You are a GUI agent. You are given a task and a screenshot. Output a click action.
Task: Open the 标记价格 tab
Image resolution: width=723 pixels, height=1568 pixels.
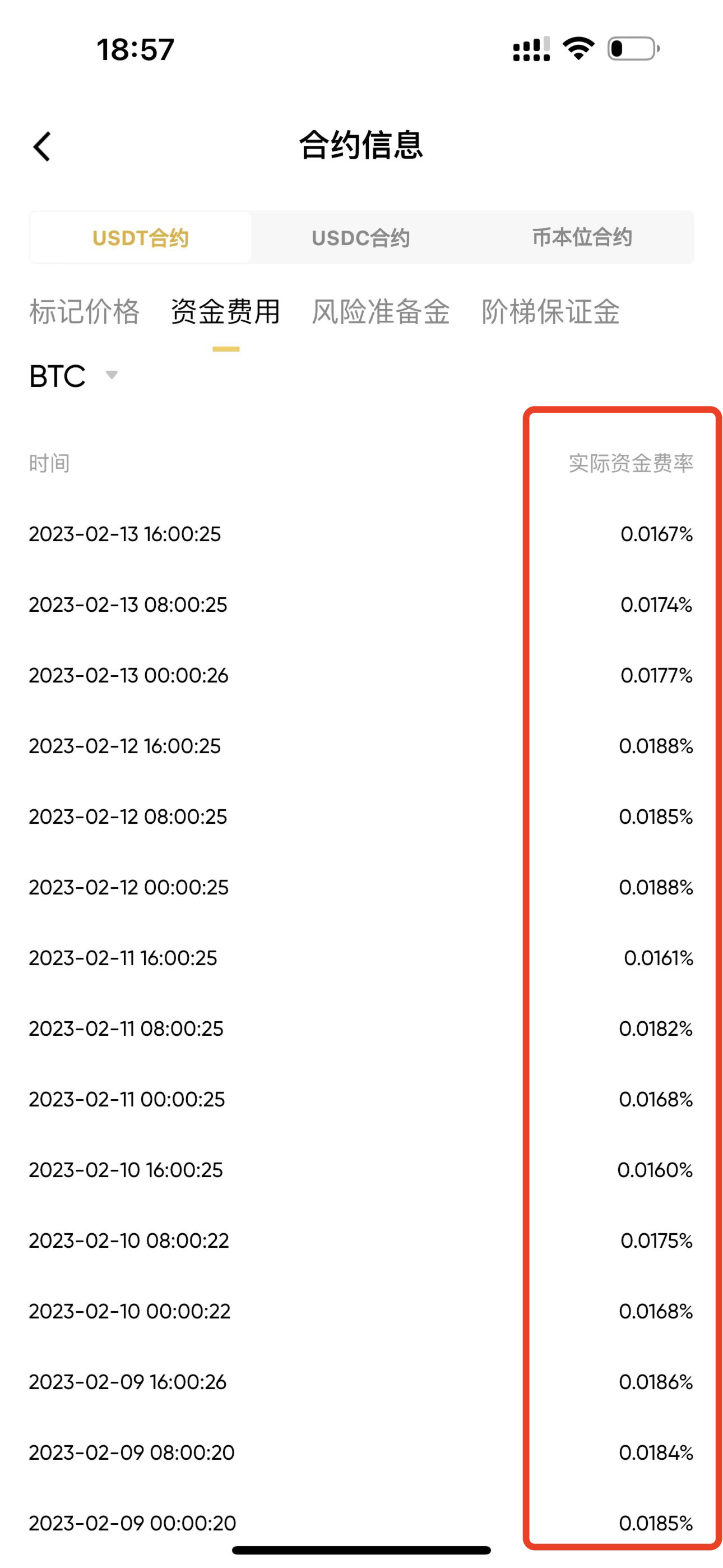(x=85, y=312)
